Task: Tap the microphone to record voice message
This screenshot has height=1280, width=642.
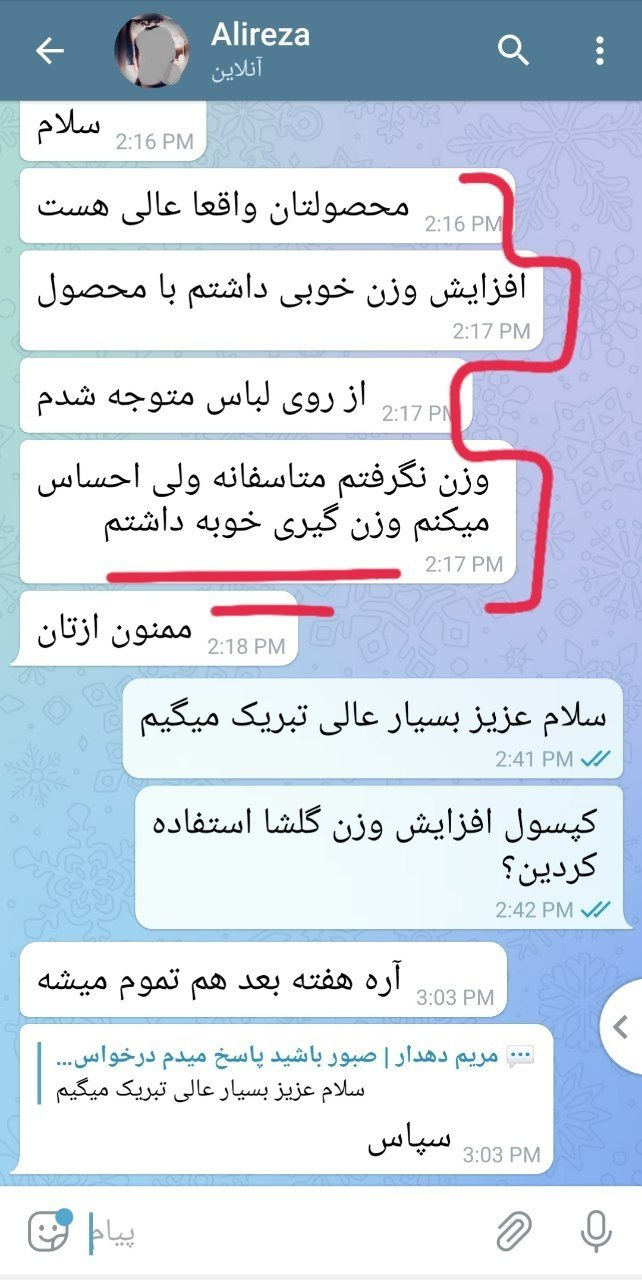Action: coord(596,1233)
